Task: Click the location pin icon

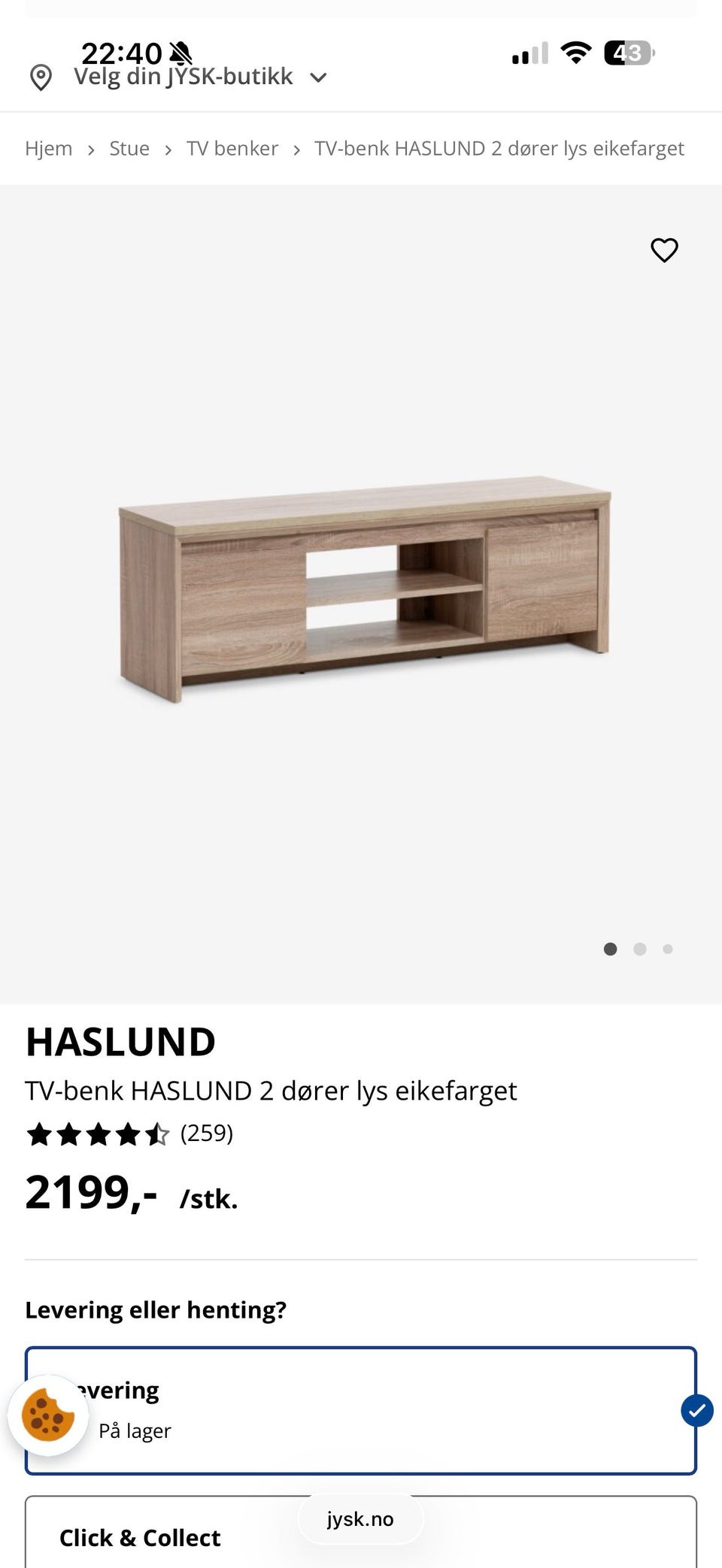Action: click(x=41, y=76)
